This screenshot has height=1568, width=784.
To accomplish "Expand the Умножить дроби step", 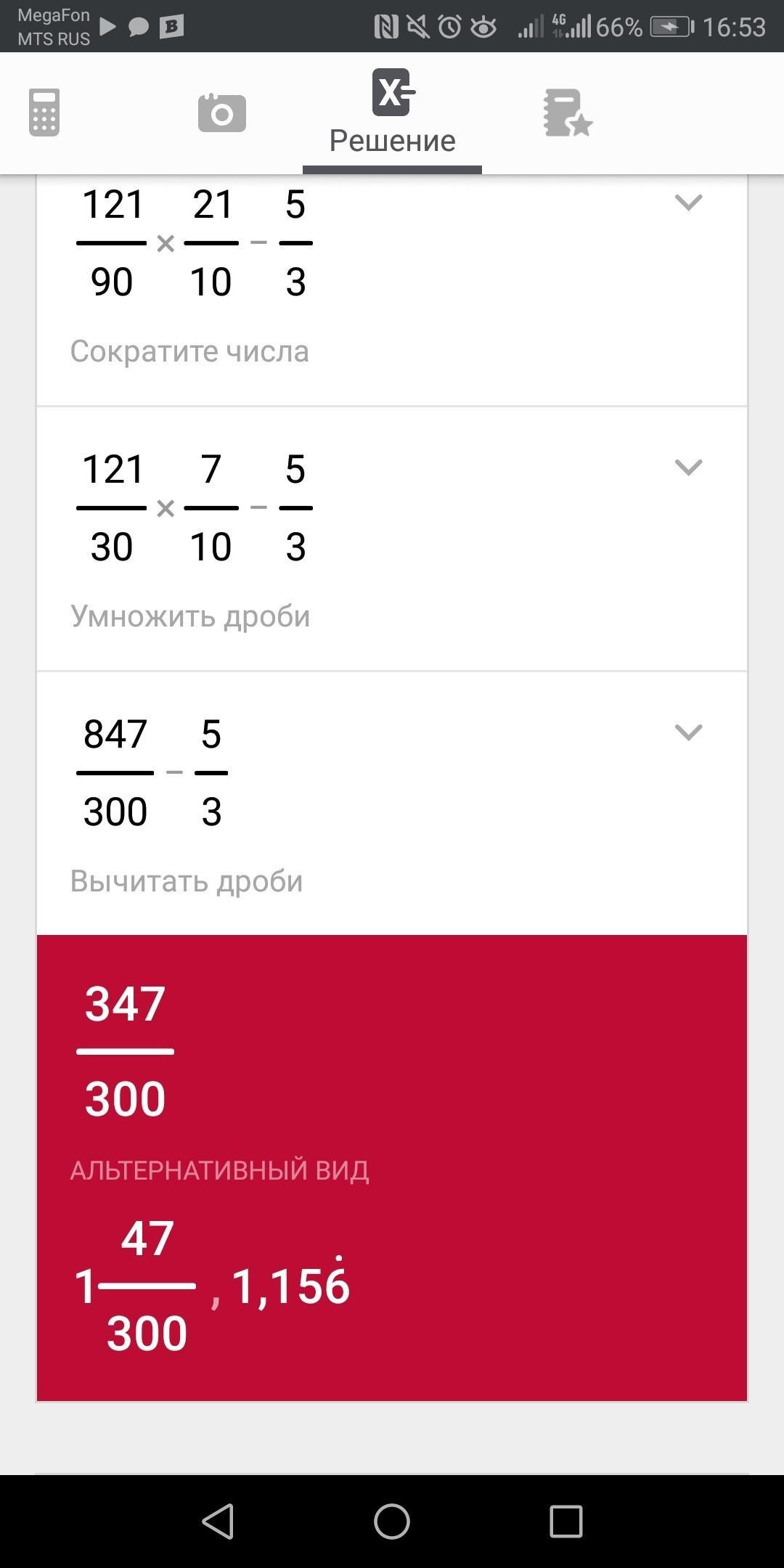I will (688, 467).
